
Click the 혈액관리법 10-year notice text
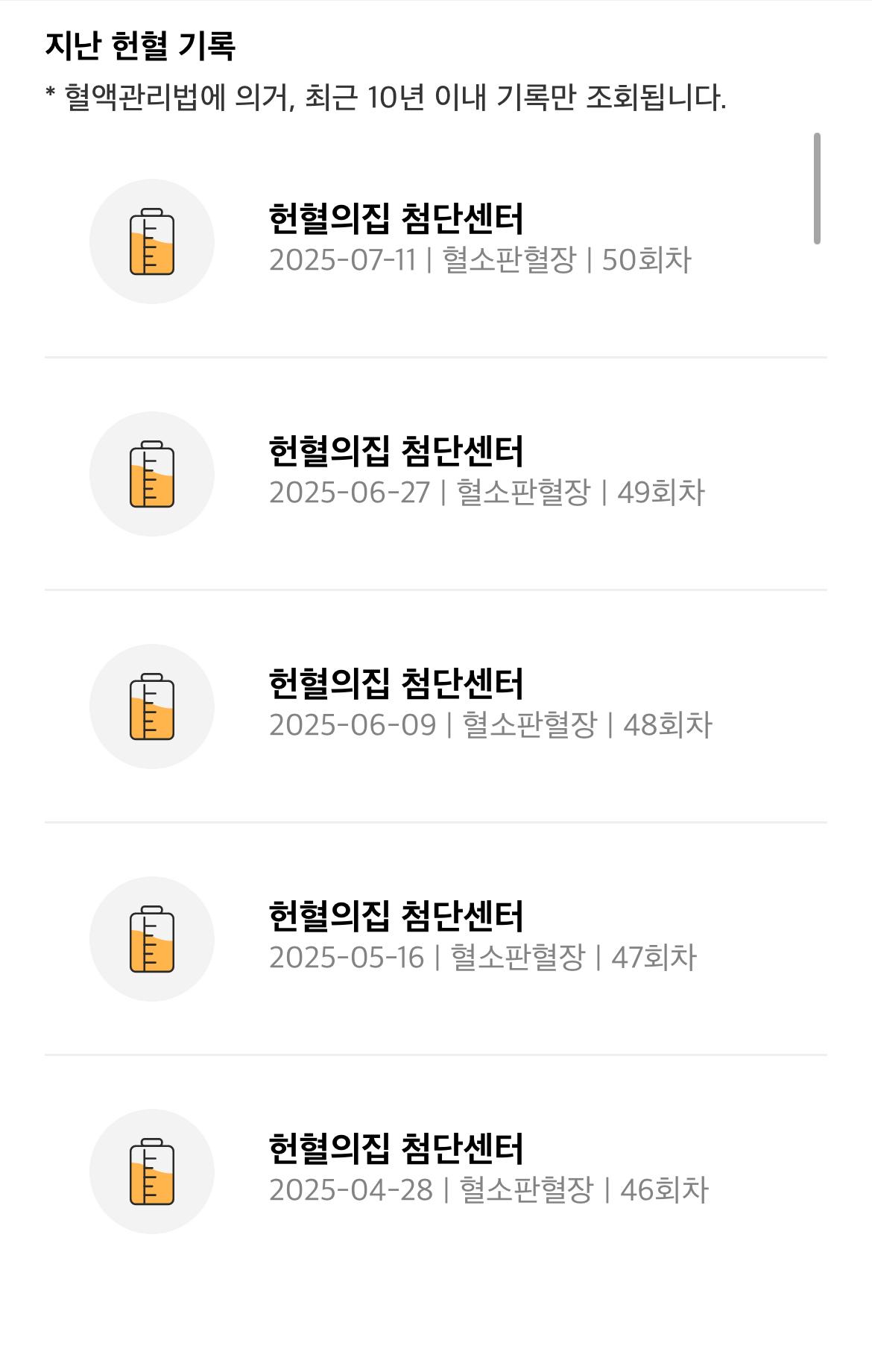click(x=385, y=95)
